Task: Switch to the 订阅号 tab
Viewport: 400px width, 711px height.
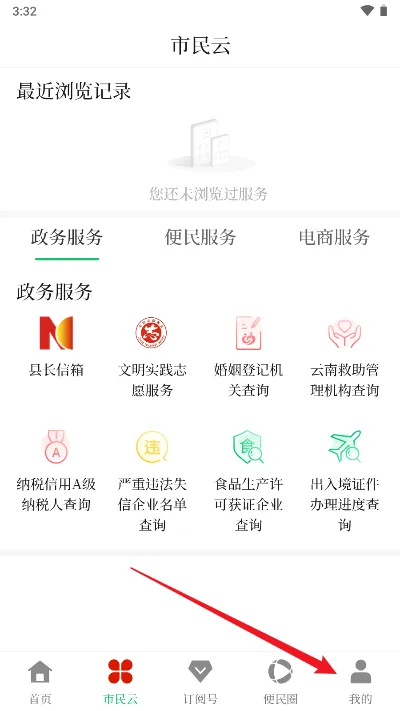Action: pos(200,682)
